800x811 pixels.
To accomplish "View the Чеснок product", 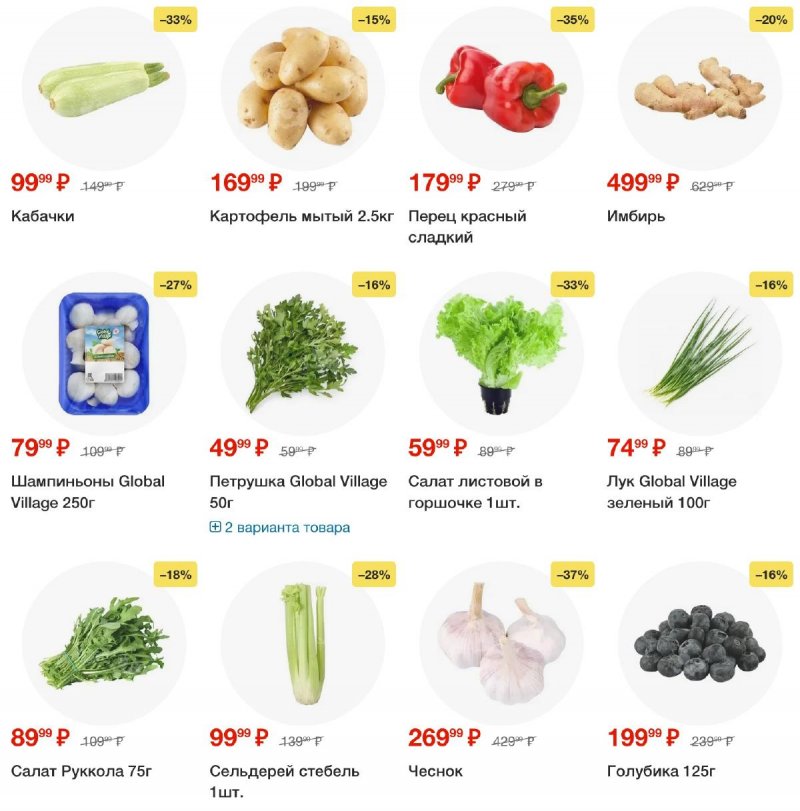I will [x=501, y=642].
